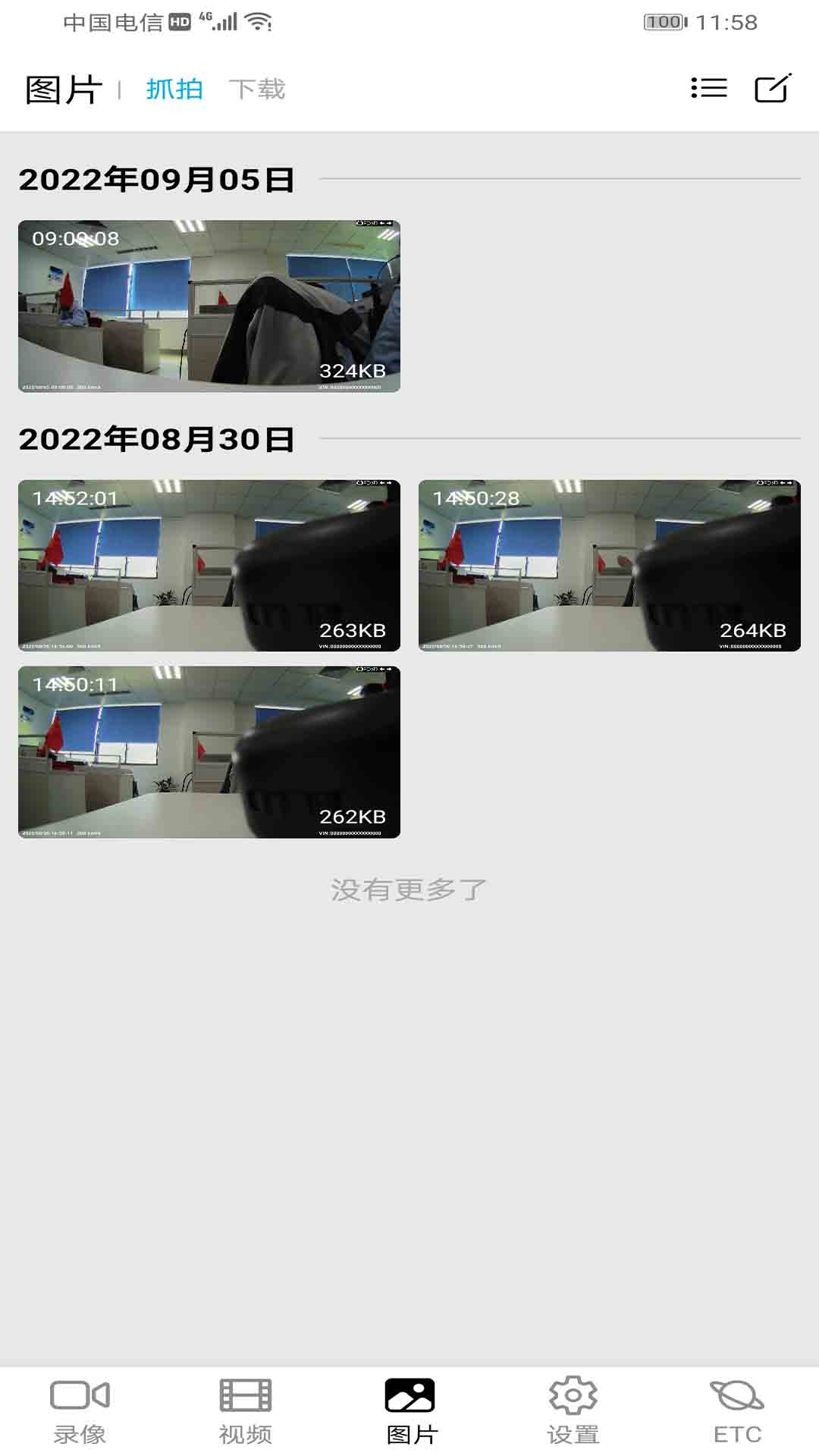This screenshot has height=1456, width=819.
Task: Open the 14:50:11 snapshot of 262KB
Action: click(209, 752)
